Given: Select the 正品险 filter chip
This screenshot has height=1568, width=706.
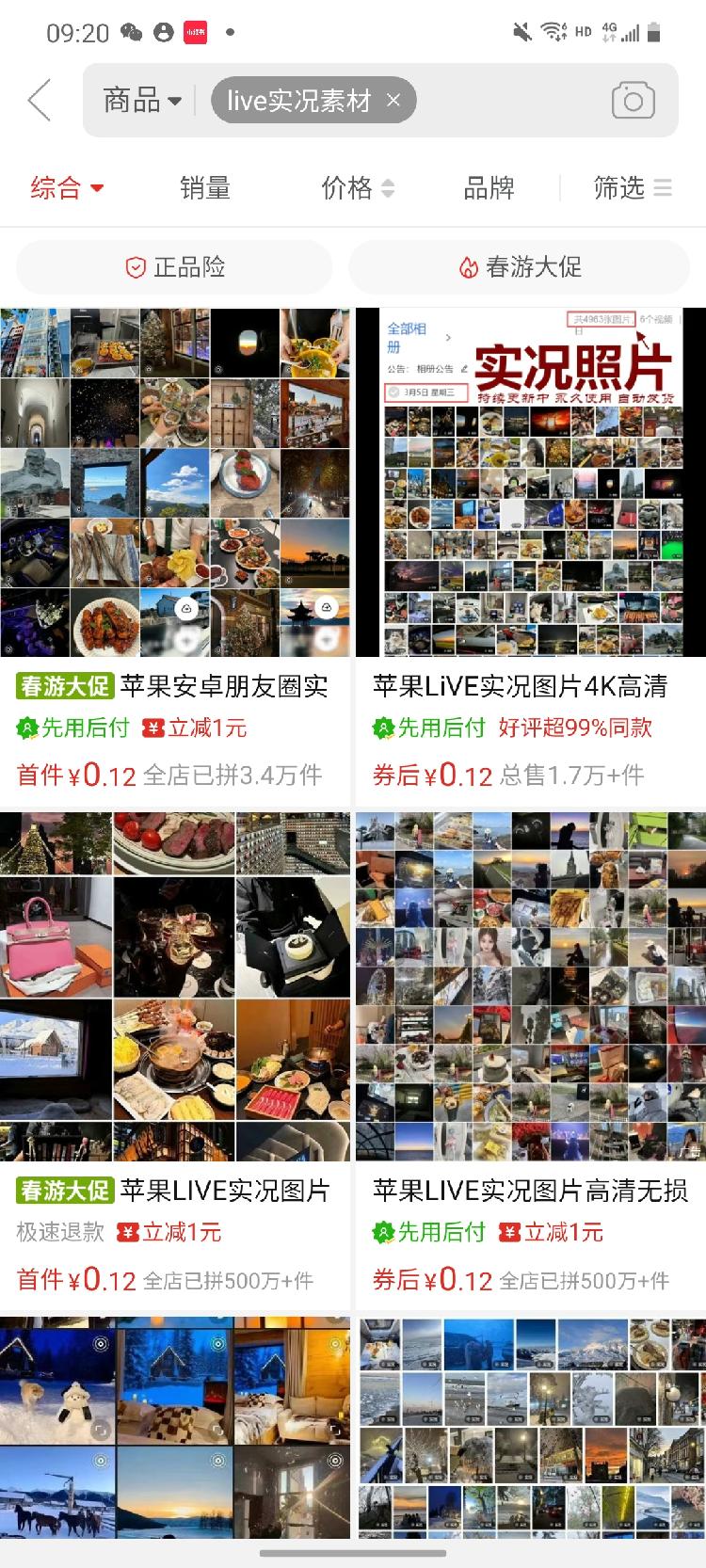Looking at the screenshot, I should pos(175,267).
